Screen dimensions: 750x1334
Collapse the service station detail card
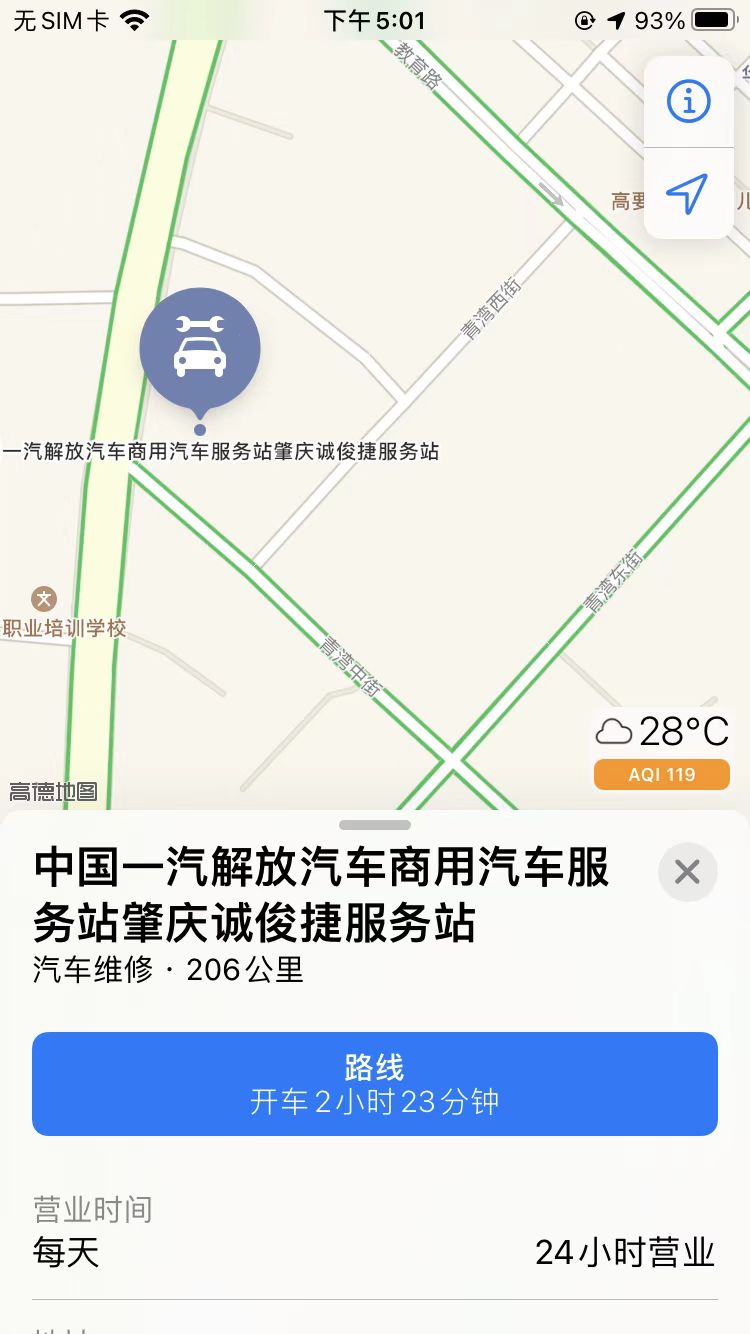tap(687, 872)
